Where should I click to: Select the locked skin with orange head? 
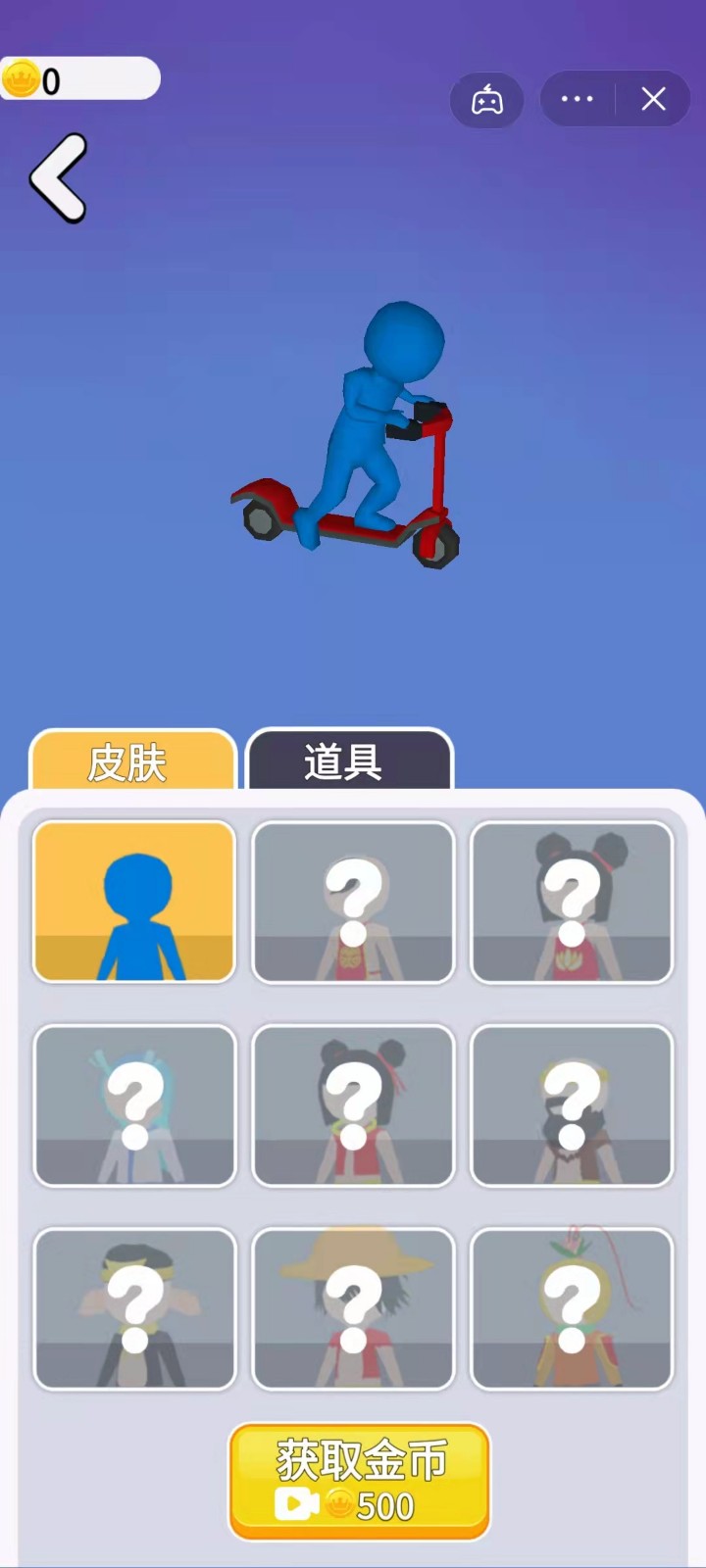pyautogui.click(x=572, y=1308)
